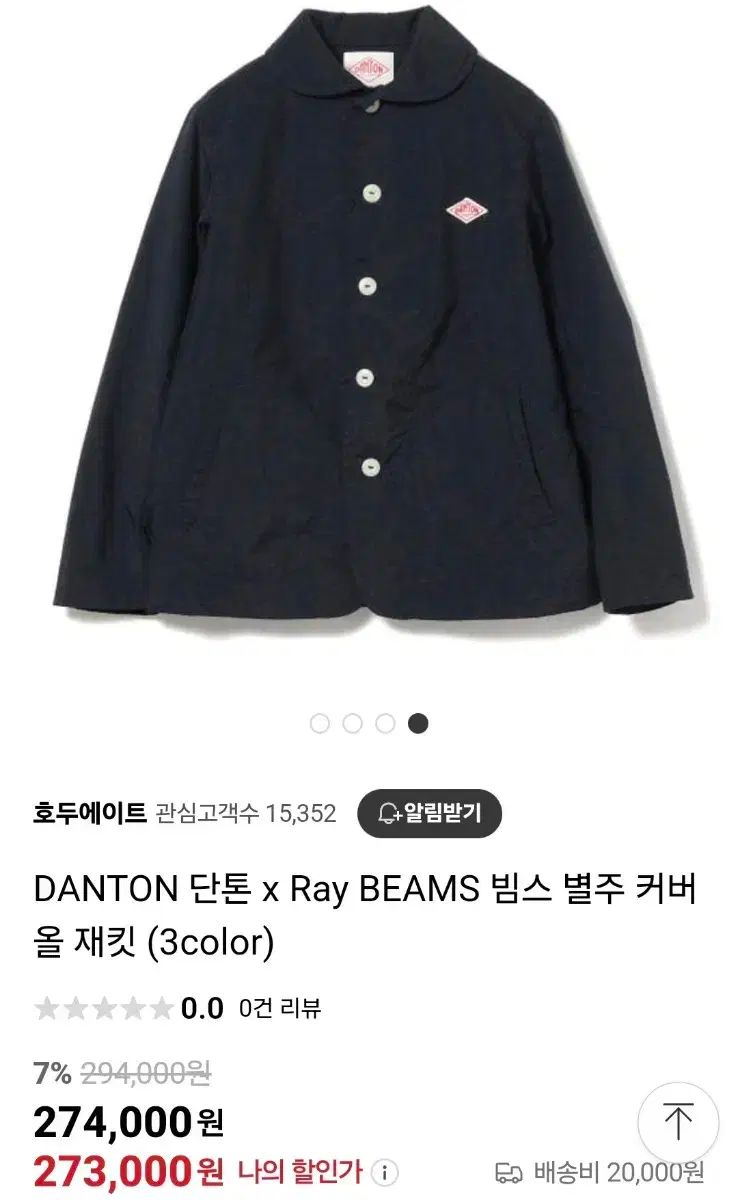
Task: Select the second image page indicator dot
Action: pos(353,723)
